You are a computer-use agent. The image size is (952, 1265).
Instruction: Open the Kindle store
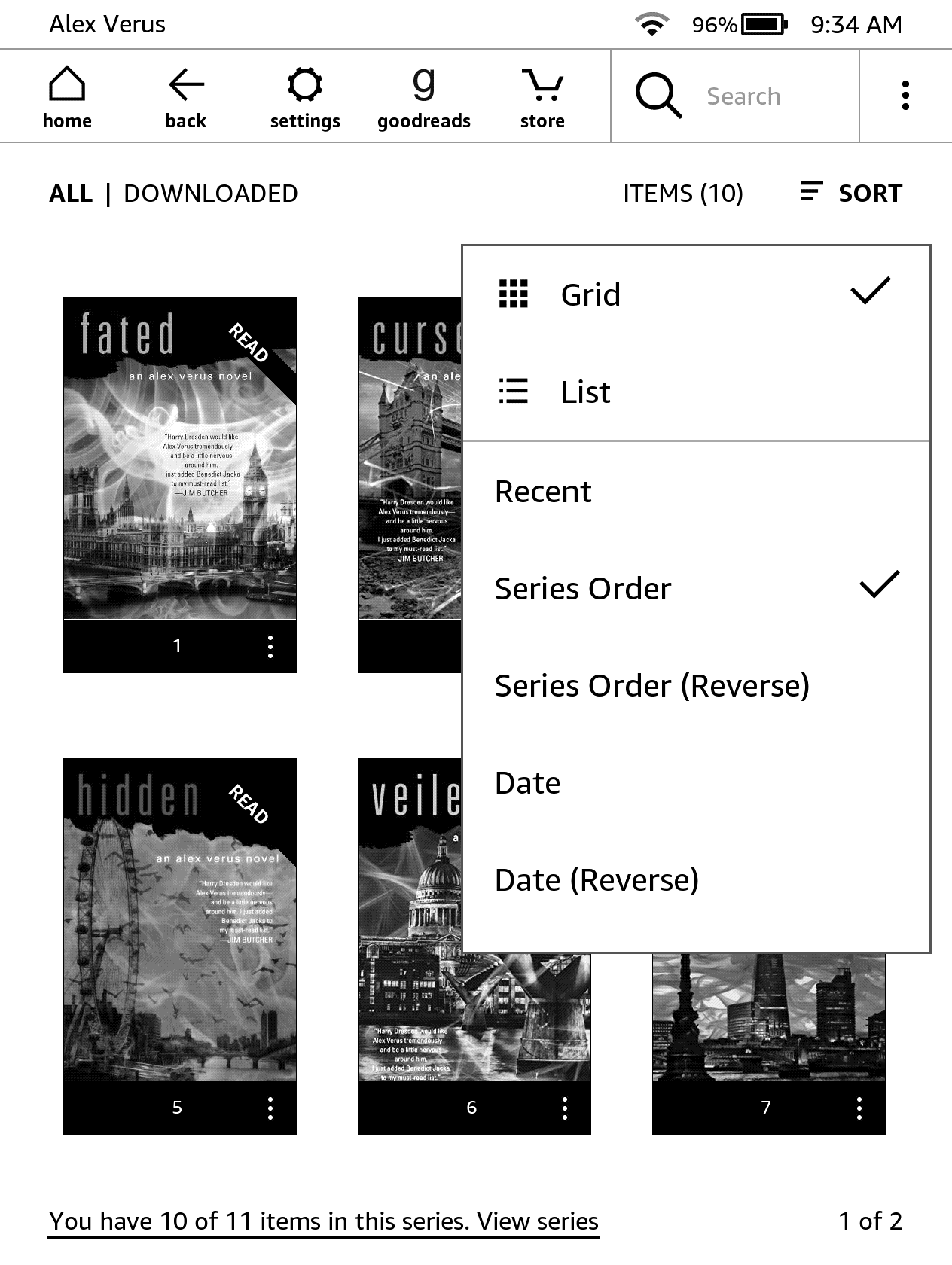(542, 97)
